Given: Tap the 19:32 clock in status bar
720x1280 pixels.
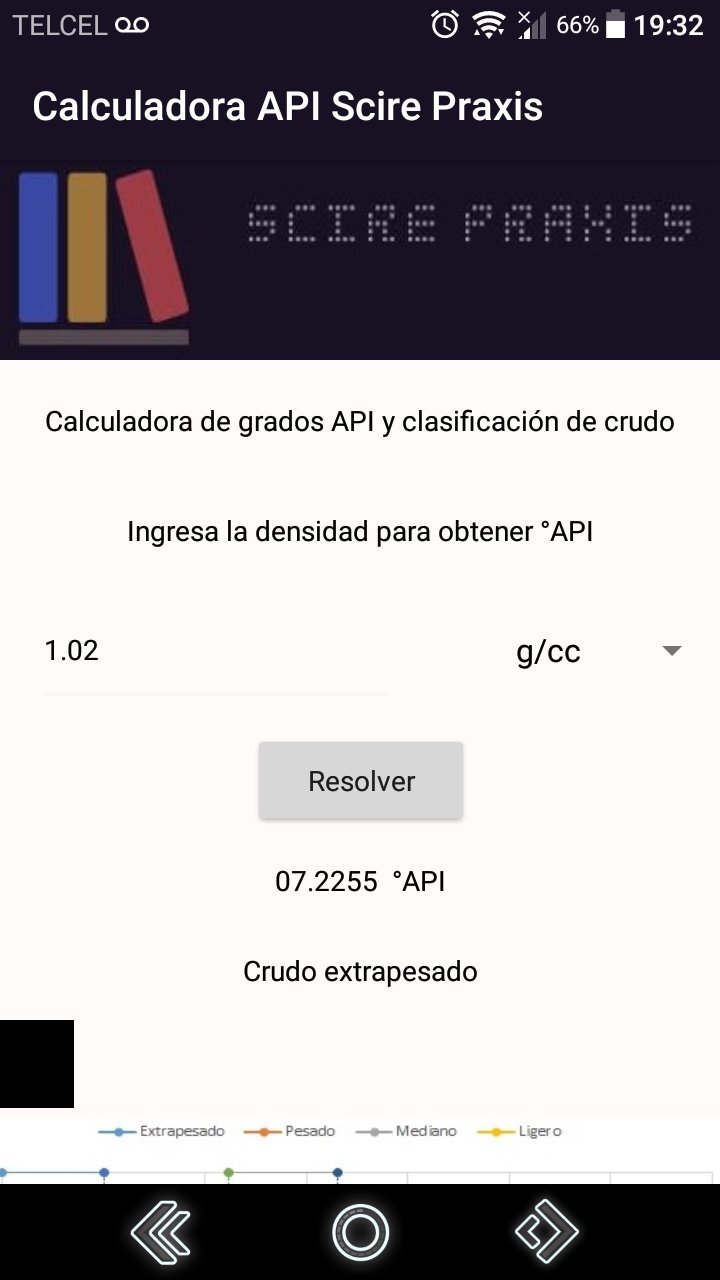Looking at the screenshot, I should click(668, 24).
